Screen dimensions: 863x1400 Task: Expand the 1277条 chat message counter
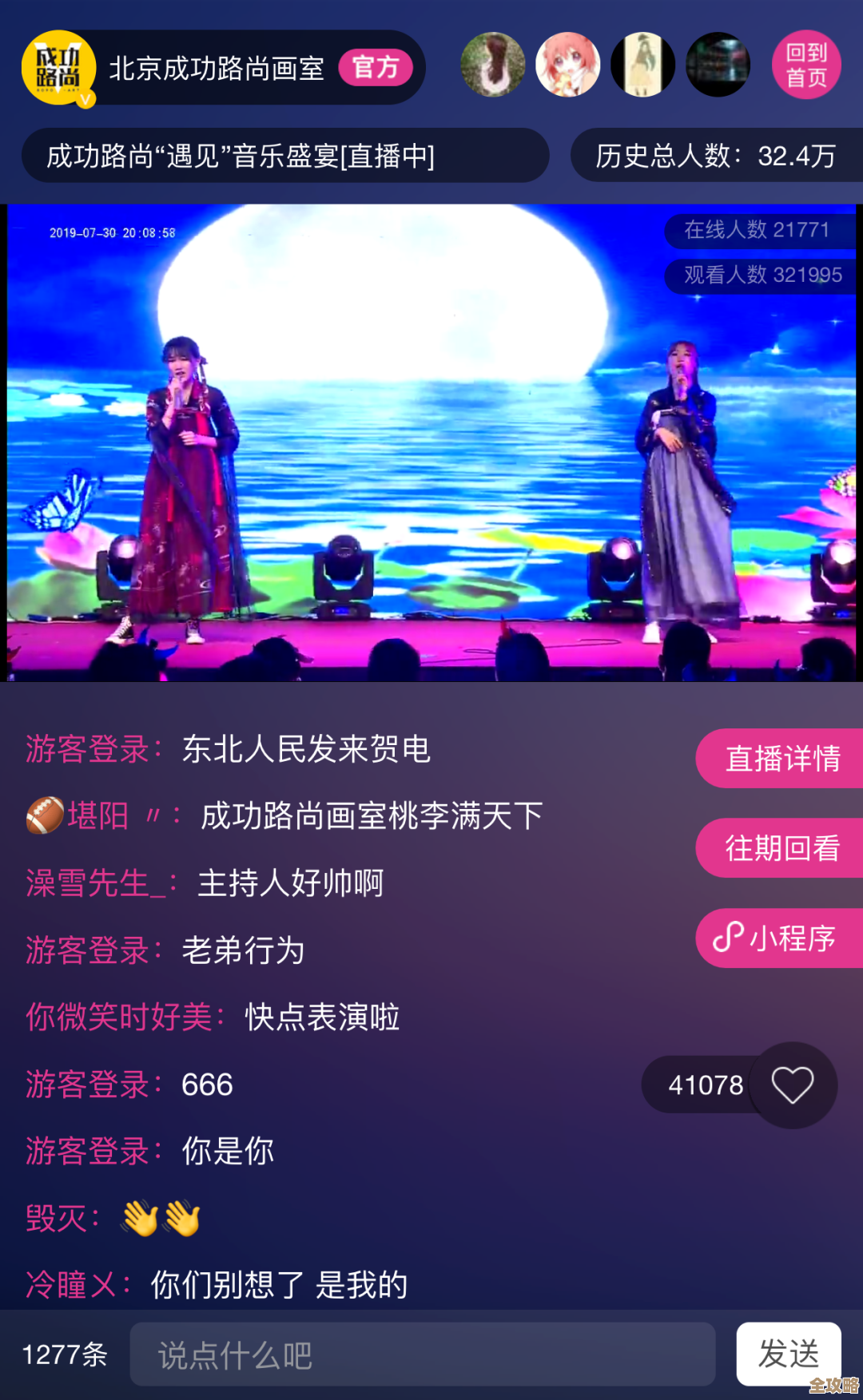tap(64, 1354)
